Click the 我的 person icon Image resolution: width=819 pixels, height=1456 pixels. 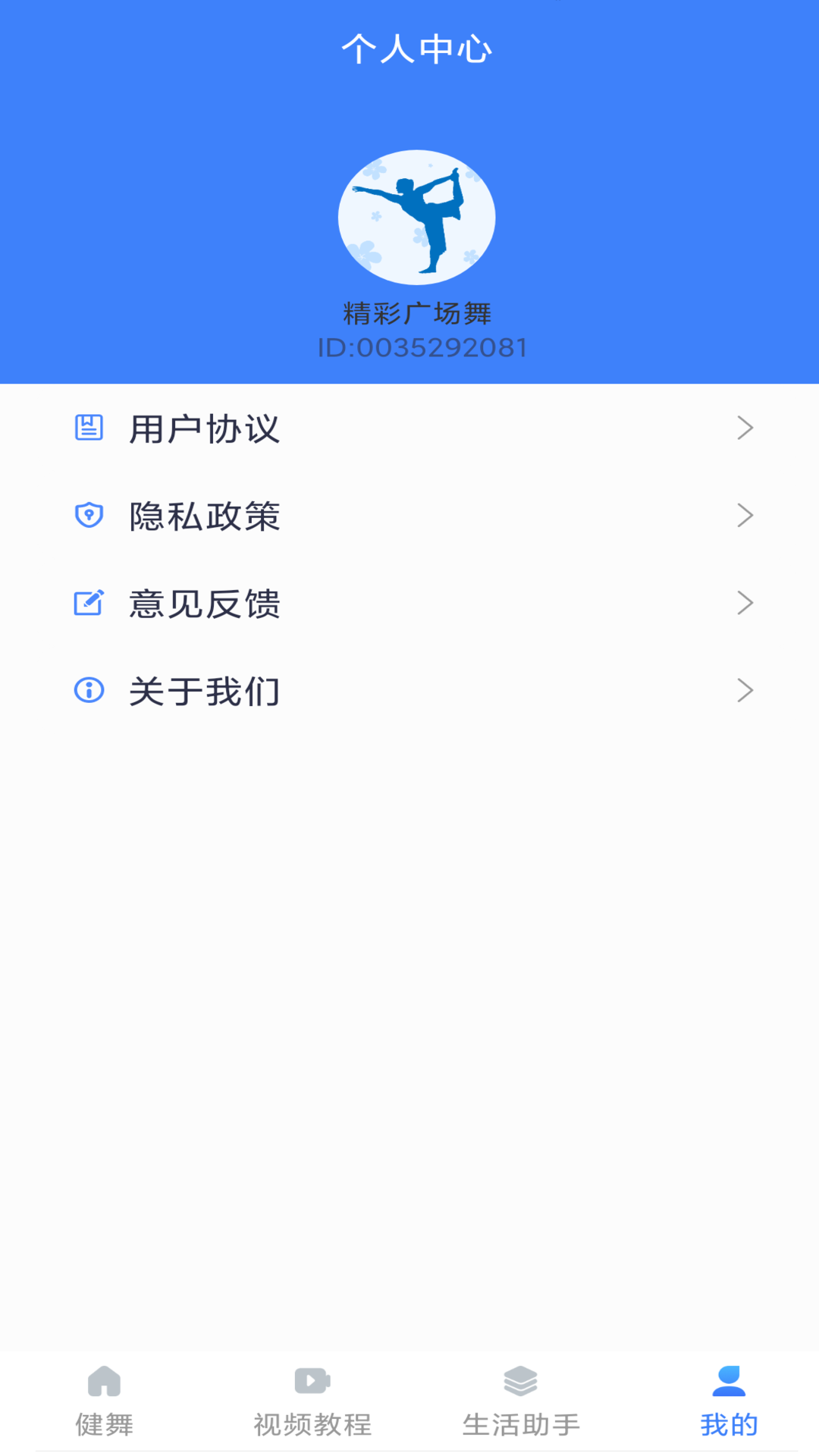(x=728, y=1382)
